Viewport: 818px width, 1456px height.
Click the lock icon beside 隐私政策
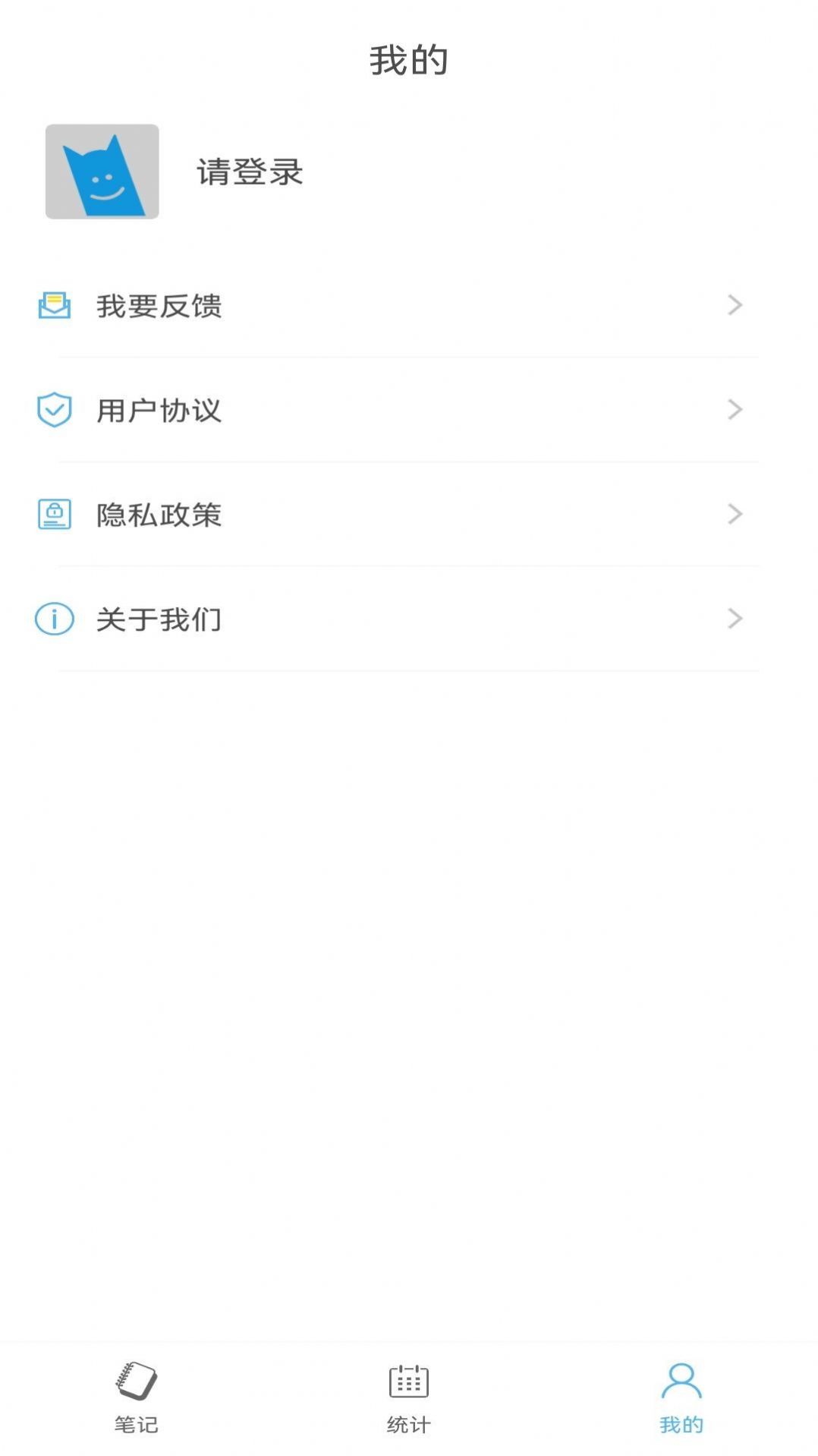coord(53,513)
